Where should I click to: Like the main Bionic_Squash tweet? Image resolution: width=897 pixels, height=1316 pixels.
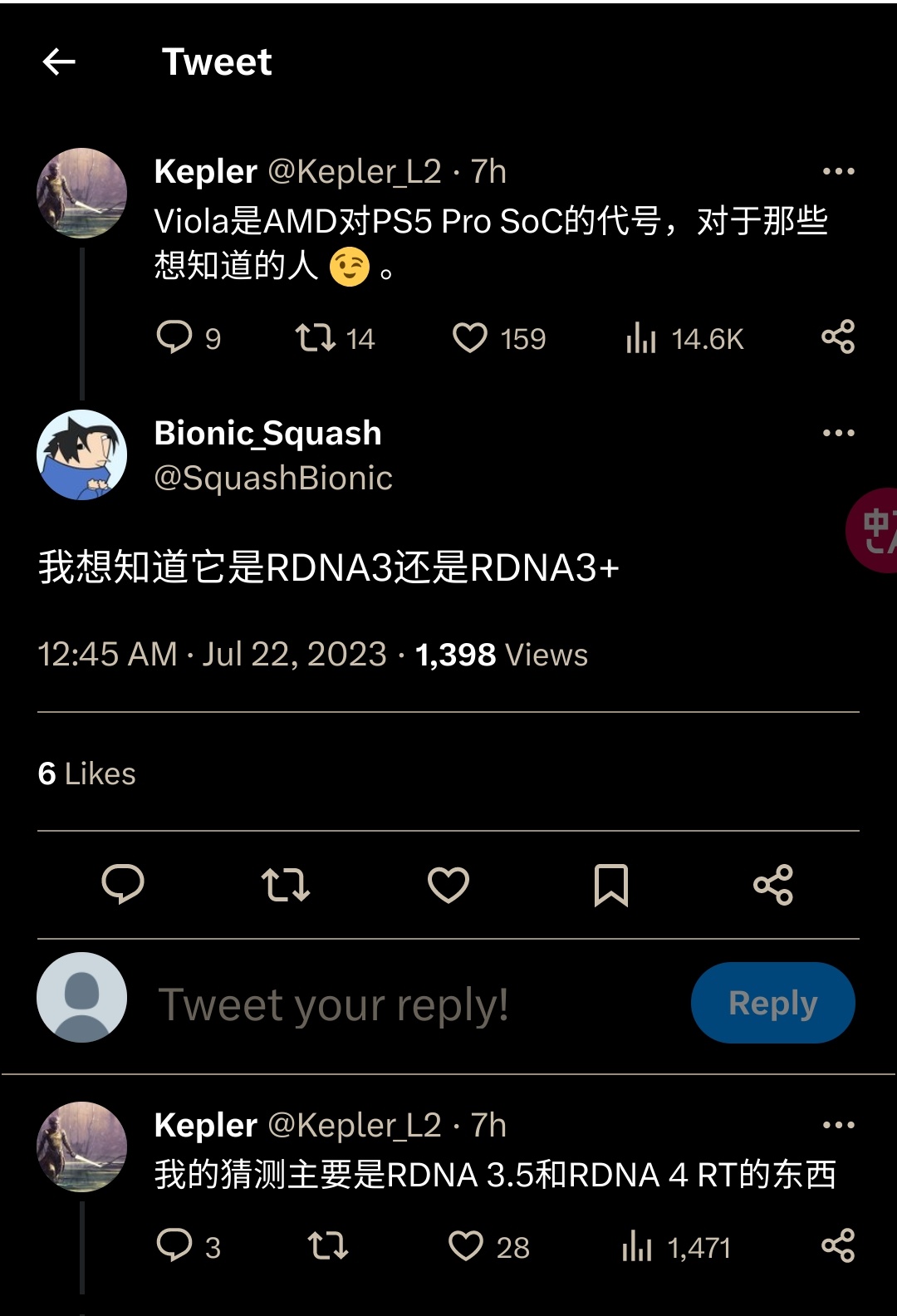point(449,886)
